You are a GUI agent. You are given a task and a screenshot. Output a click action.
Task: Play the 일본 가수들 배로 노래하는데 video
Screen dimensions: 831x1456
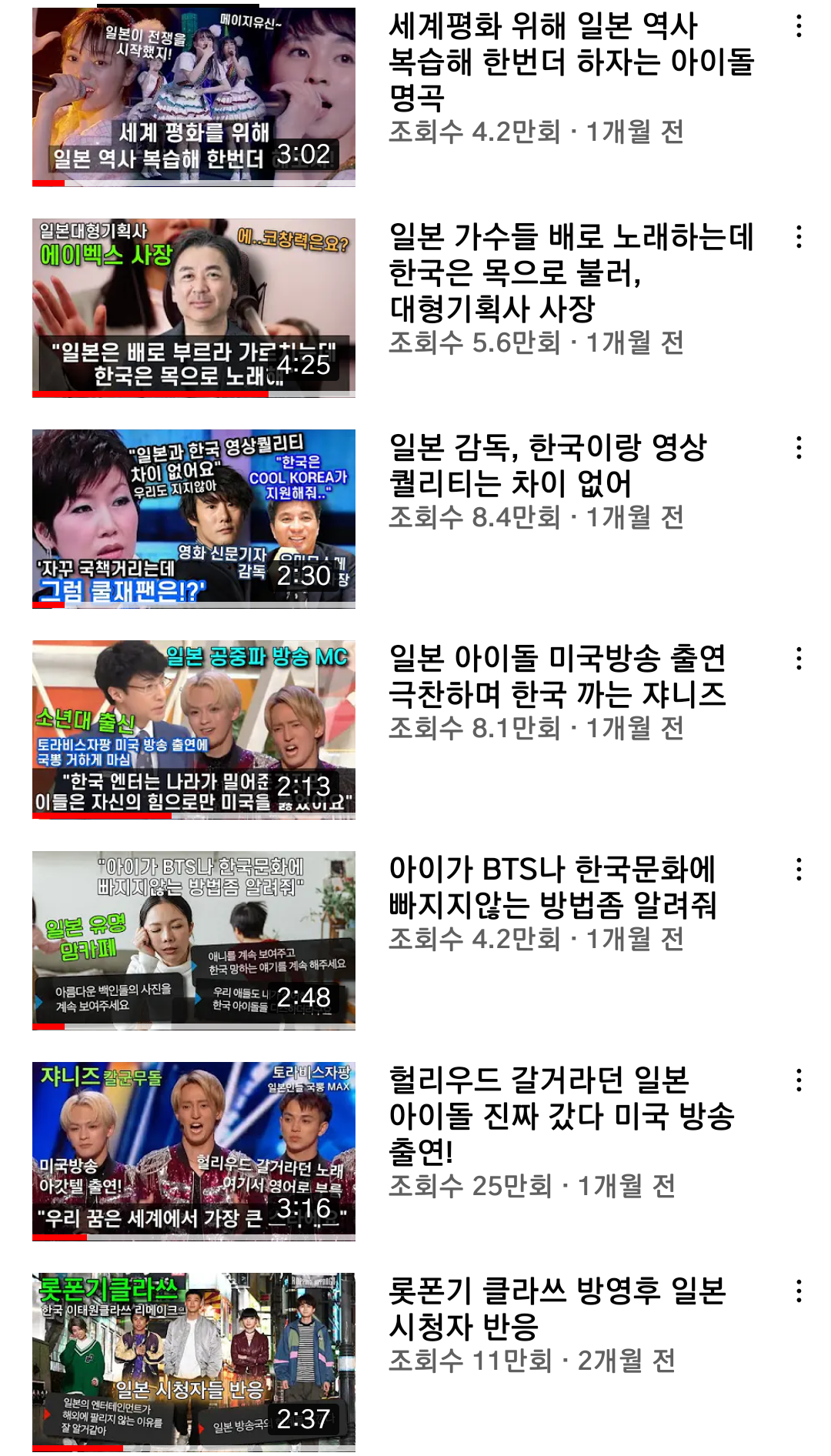194,307
